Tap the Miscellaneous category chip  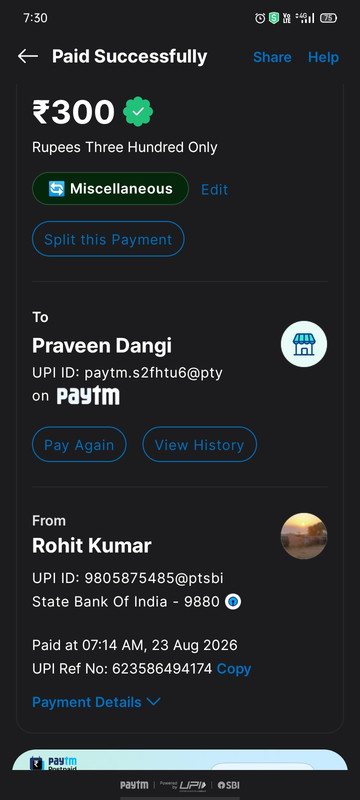coord(110,189)
